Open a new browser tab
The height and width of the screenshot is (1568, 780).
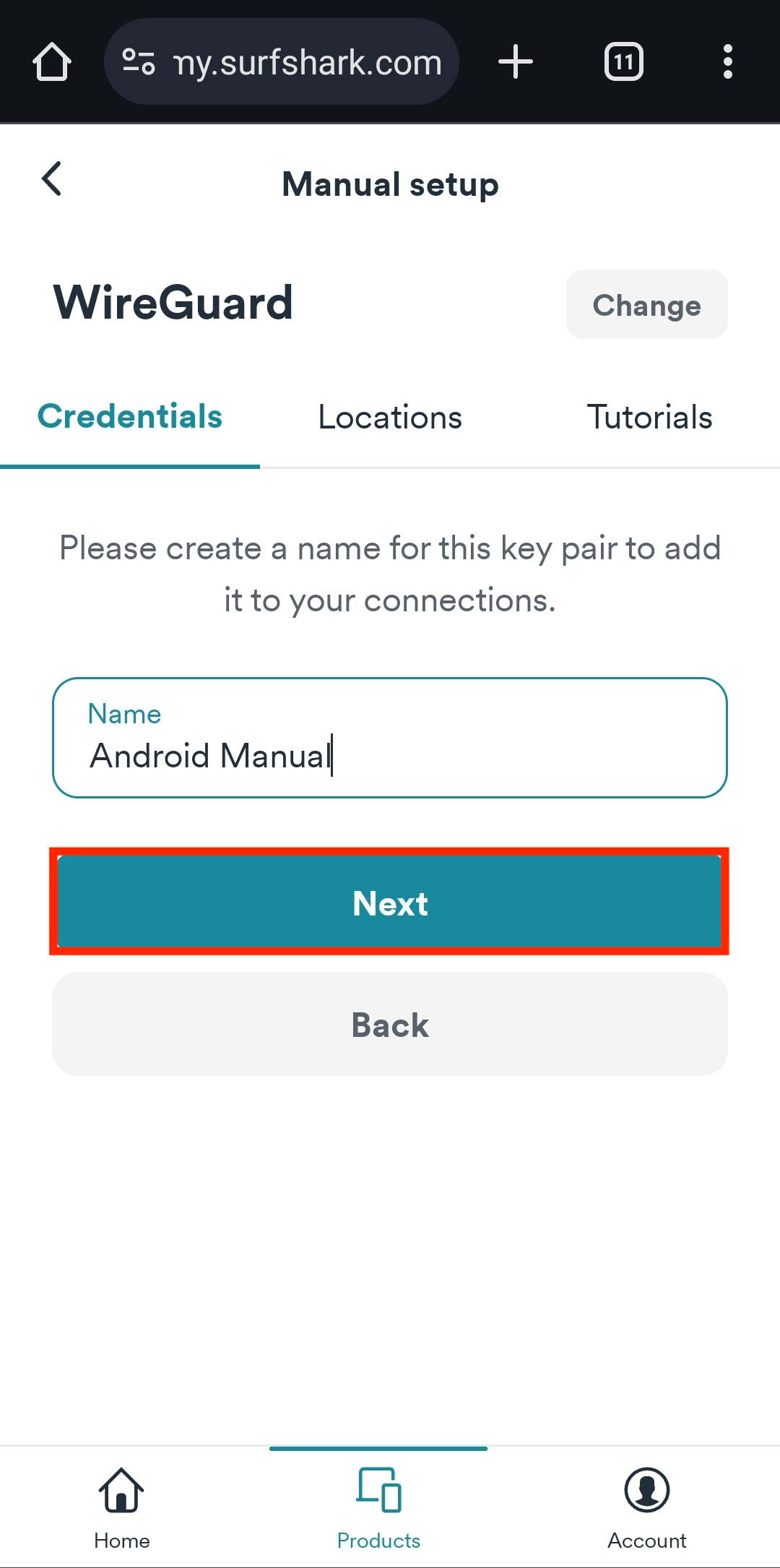pos(516,62)
